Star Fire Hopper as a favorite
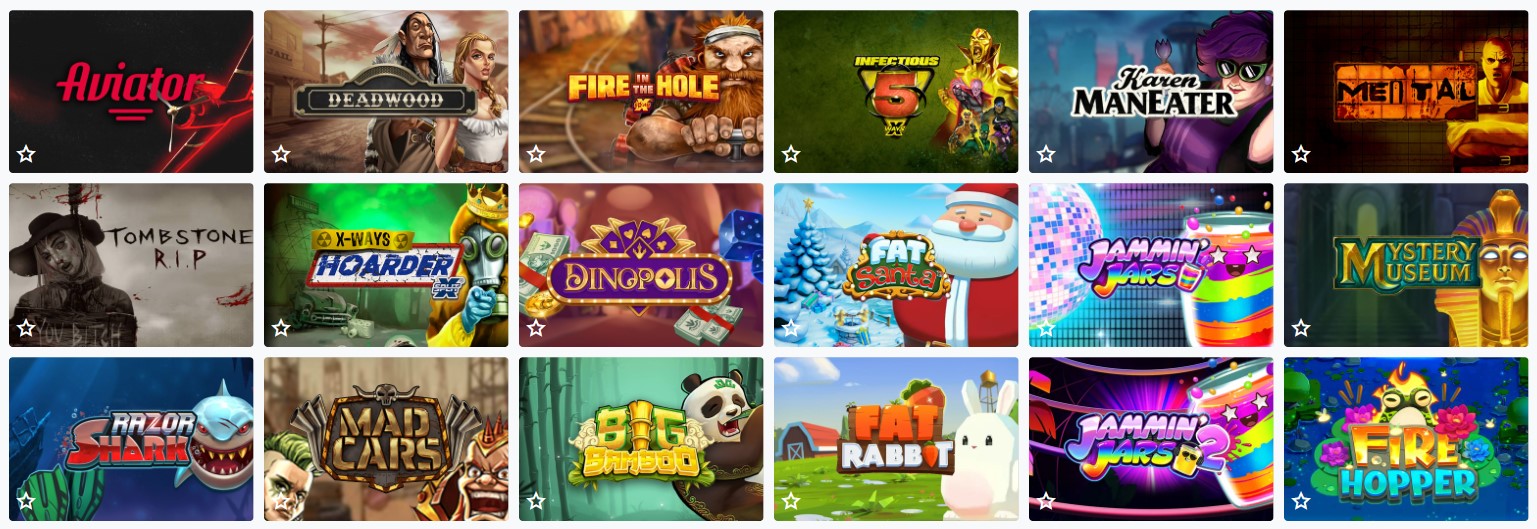 [x=1301, y=501]
